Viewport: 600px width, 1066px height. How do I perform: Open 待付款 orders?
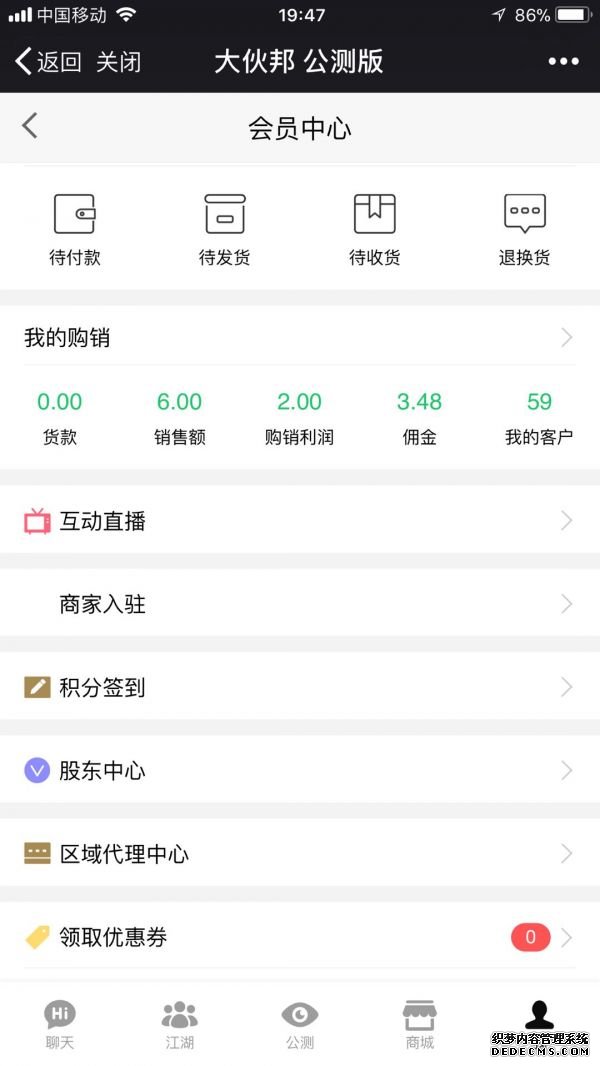75,229
